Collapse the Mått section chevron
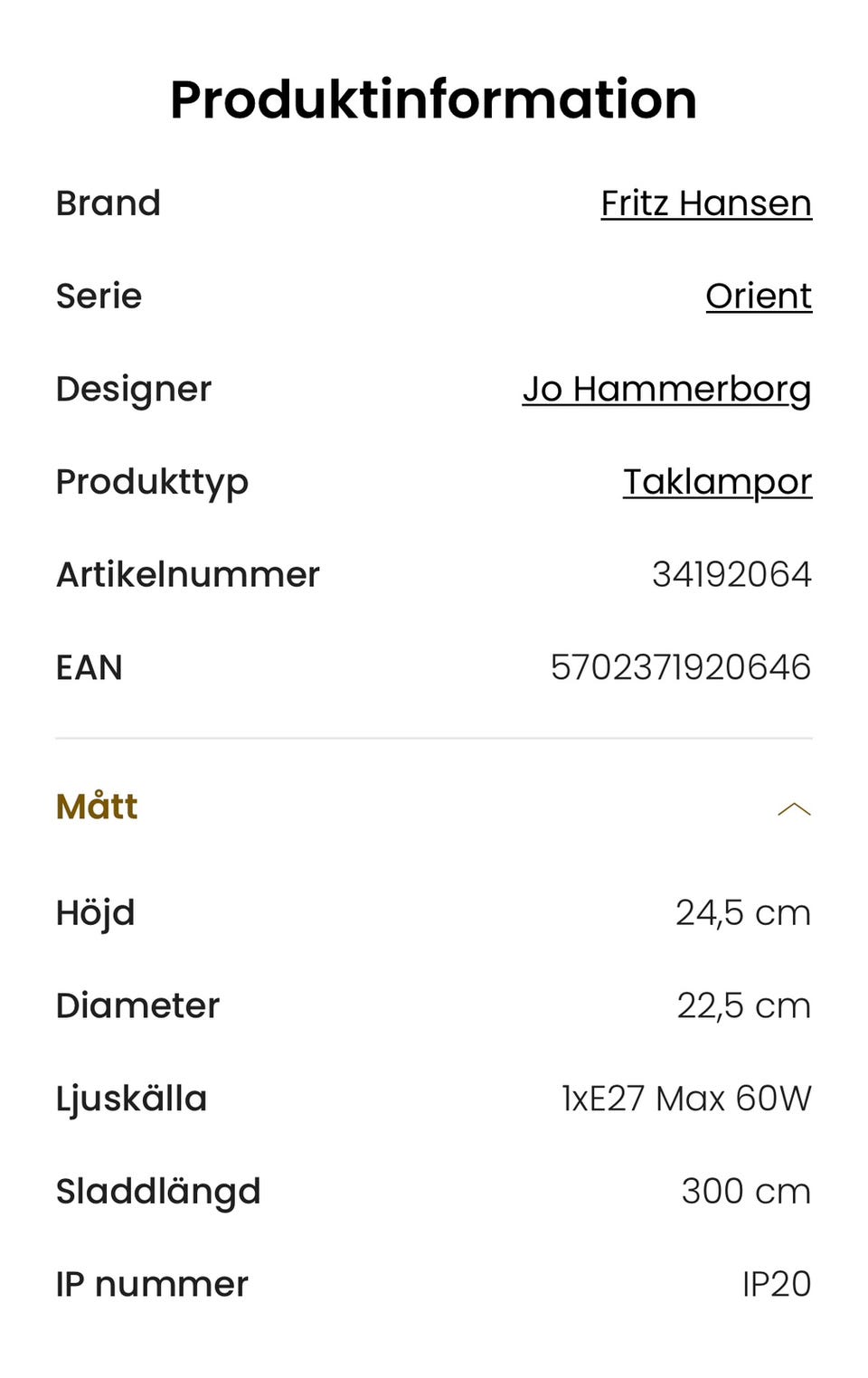Screen dimensions: 868x1378 [792, 809]
